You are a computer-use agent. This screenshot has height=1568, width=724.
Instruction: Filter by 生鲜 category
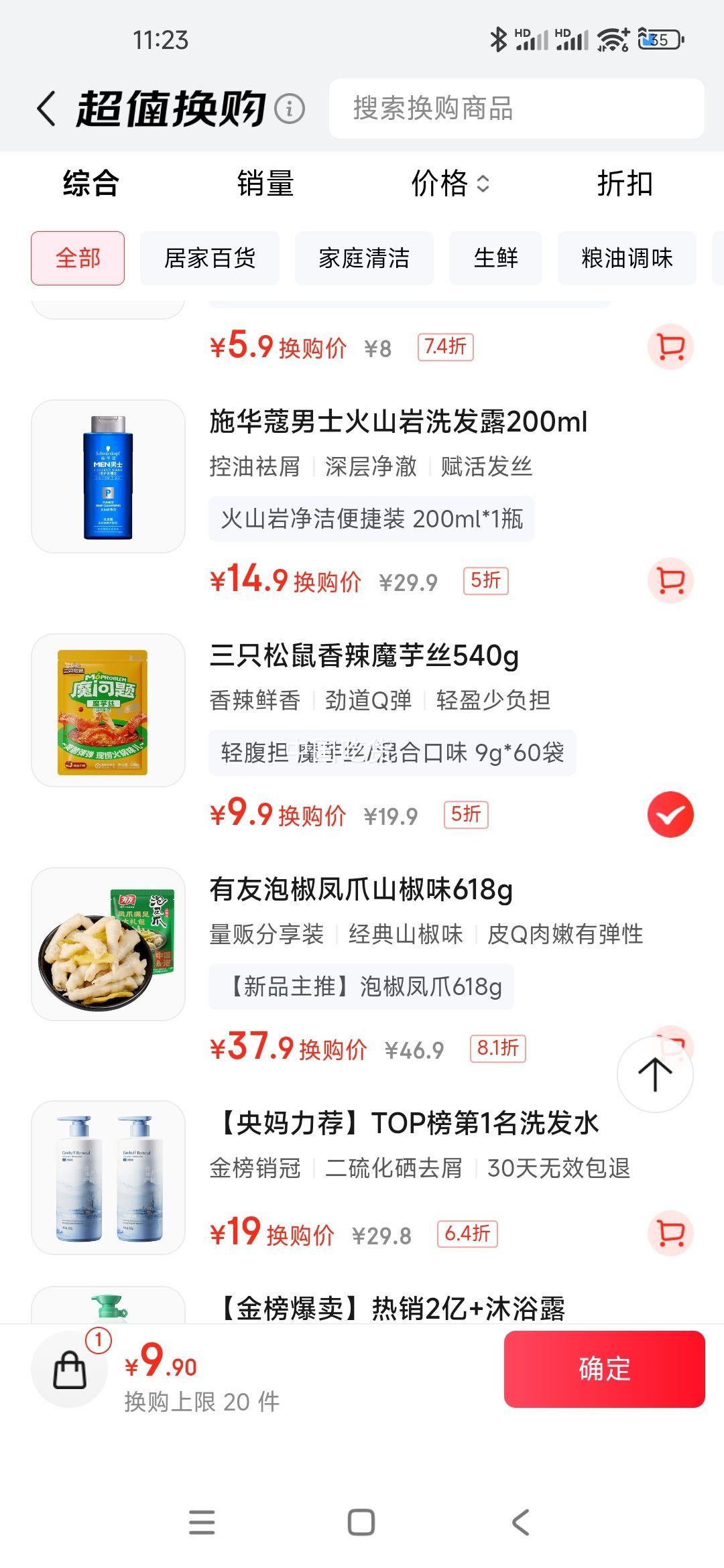pos(495,259)
